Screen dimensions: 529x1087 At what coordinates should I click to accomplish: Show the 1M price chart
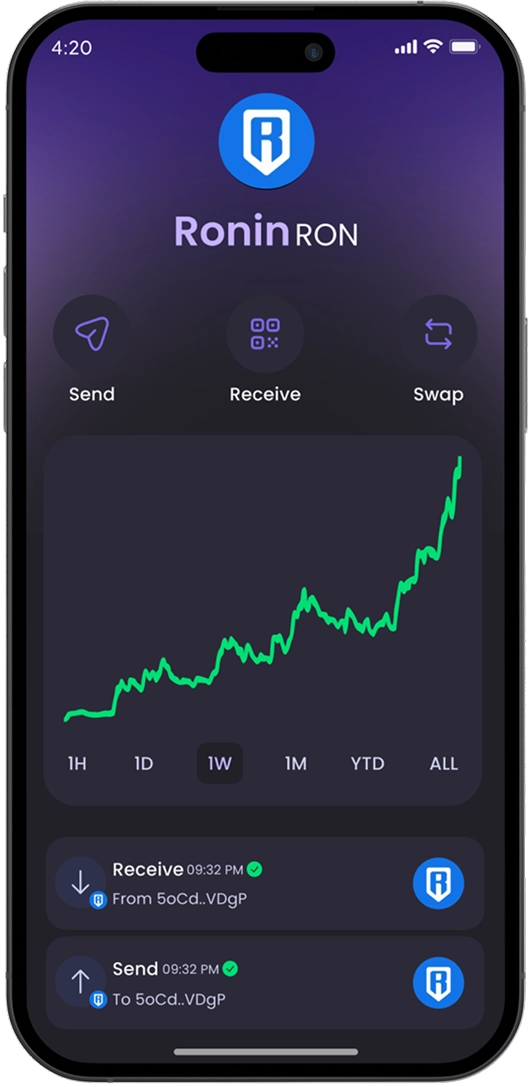pyautogui.click(x=295, y=763)
